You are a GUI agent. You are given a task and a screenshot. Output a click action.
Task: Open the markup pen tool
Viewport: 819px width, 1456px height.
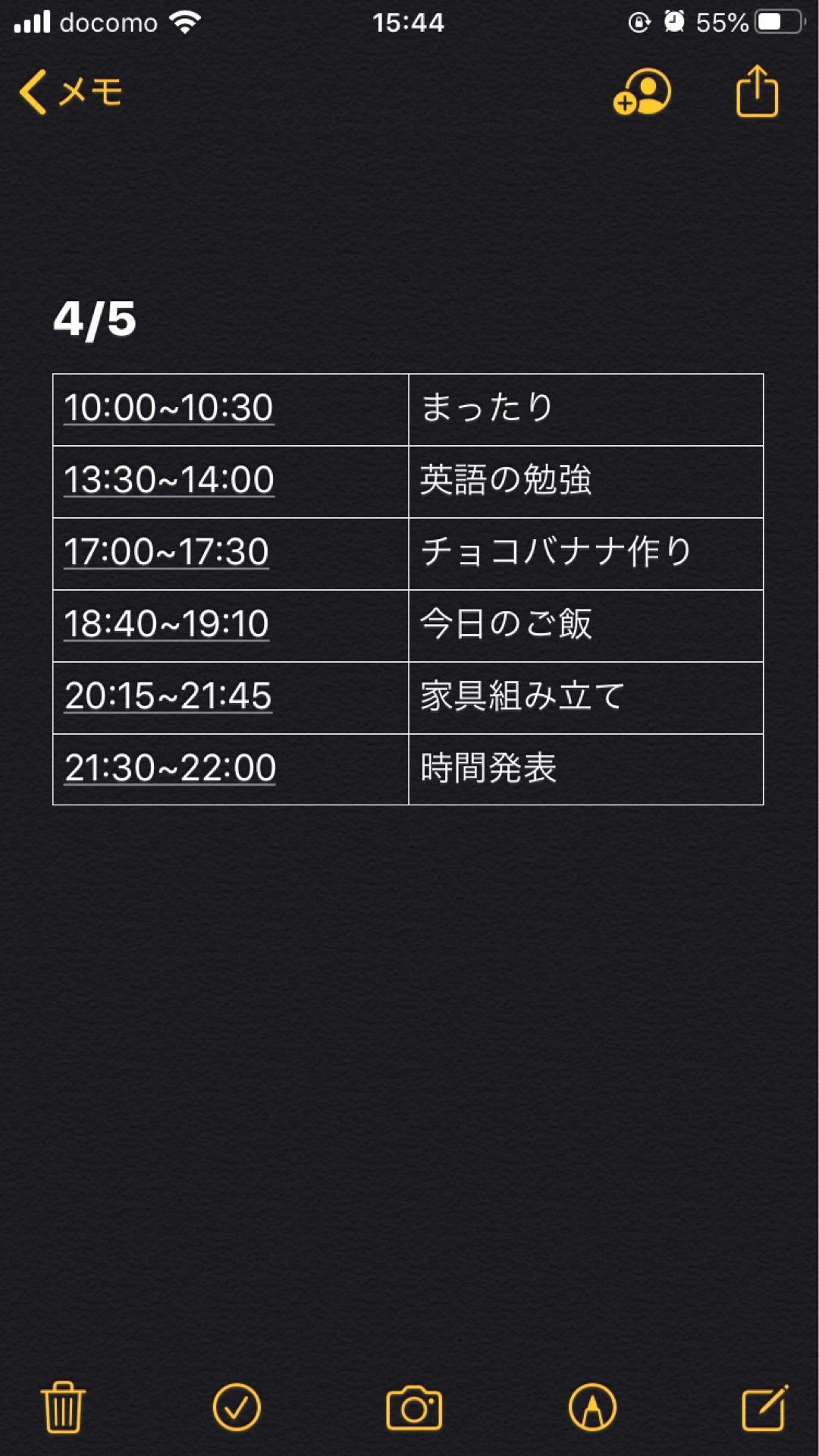[592, 1407]
